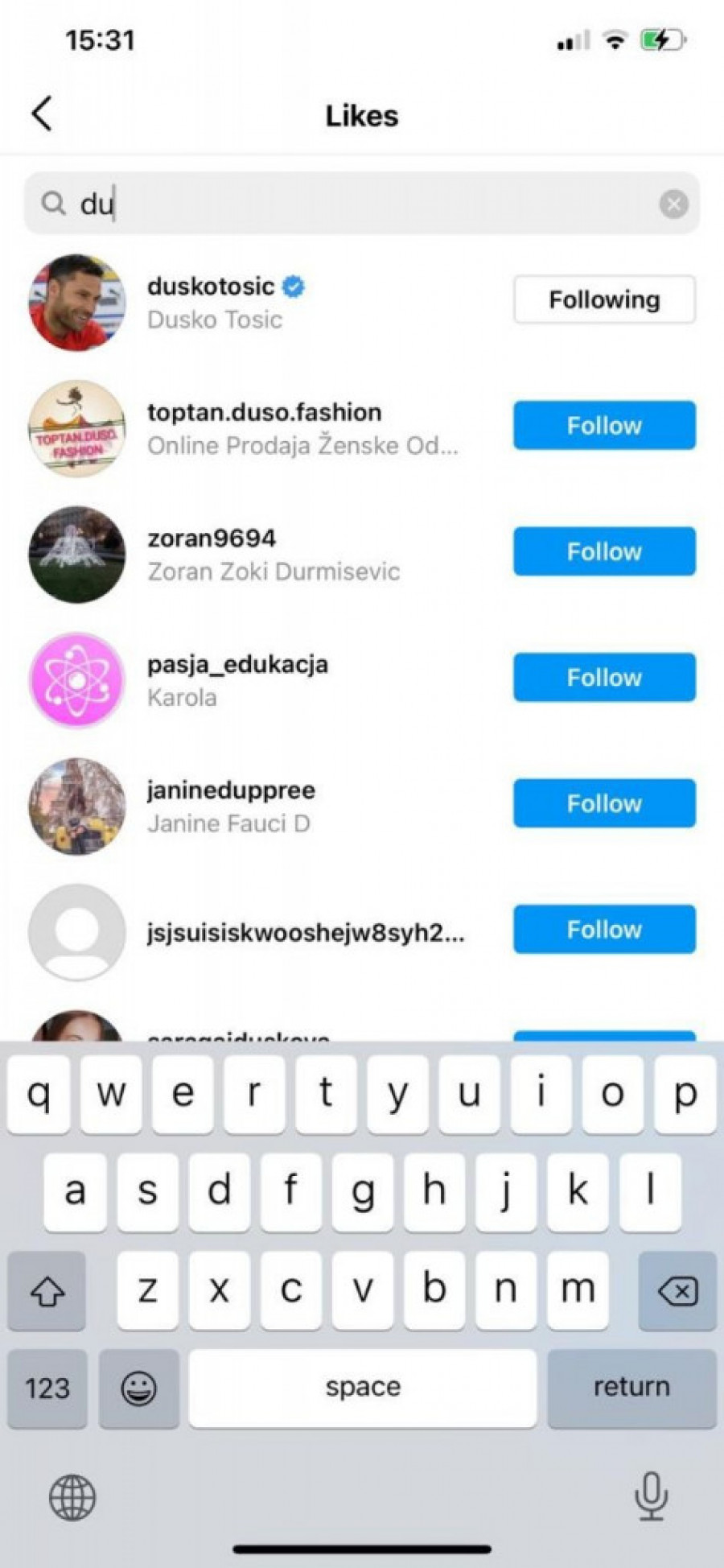Tap the Likes search field
Viewport: 724px width, 1568px height.
(362, 204)
